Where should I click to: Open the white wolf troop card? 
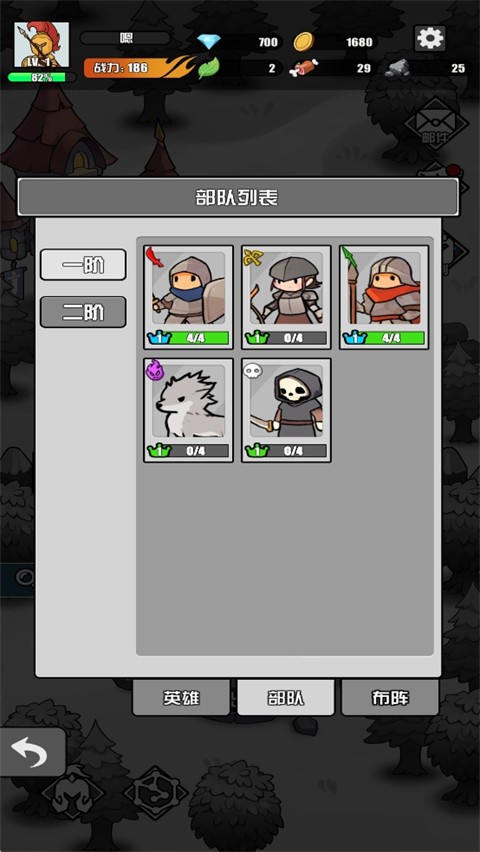point(188,410)
